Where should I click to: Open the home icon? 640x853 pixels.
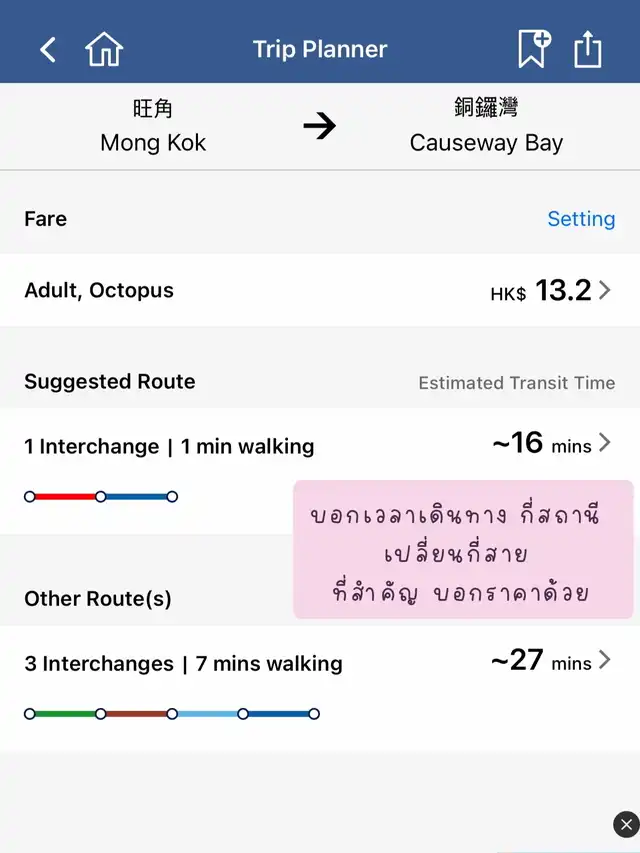(104, 49)
